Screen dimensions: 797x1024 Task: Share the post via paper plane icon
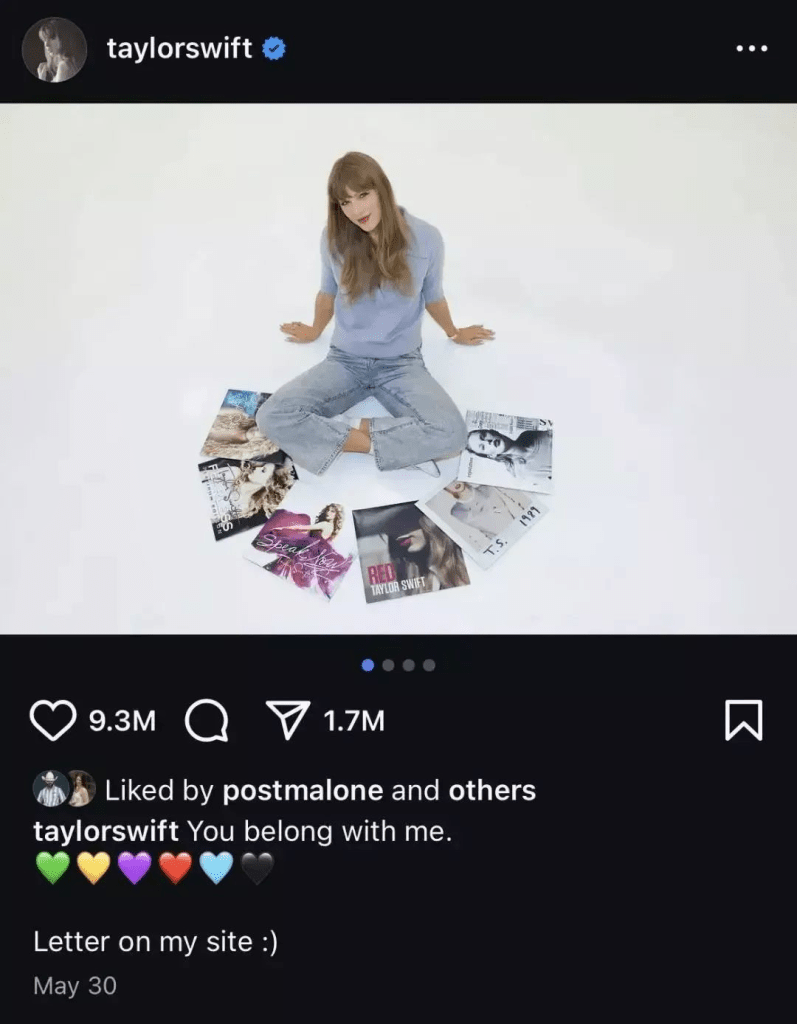tap(288, 721)
